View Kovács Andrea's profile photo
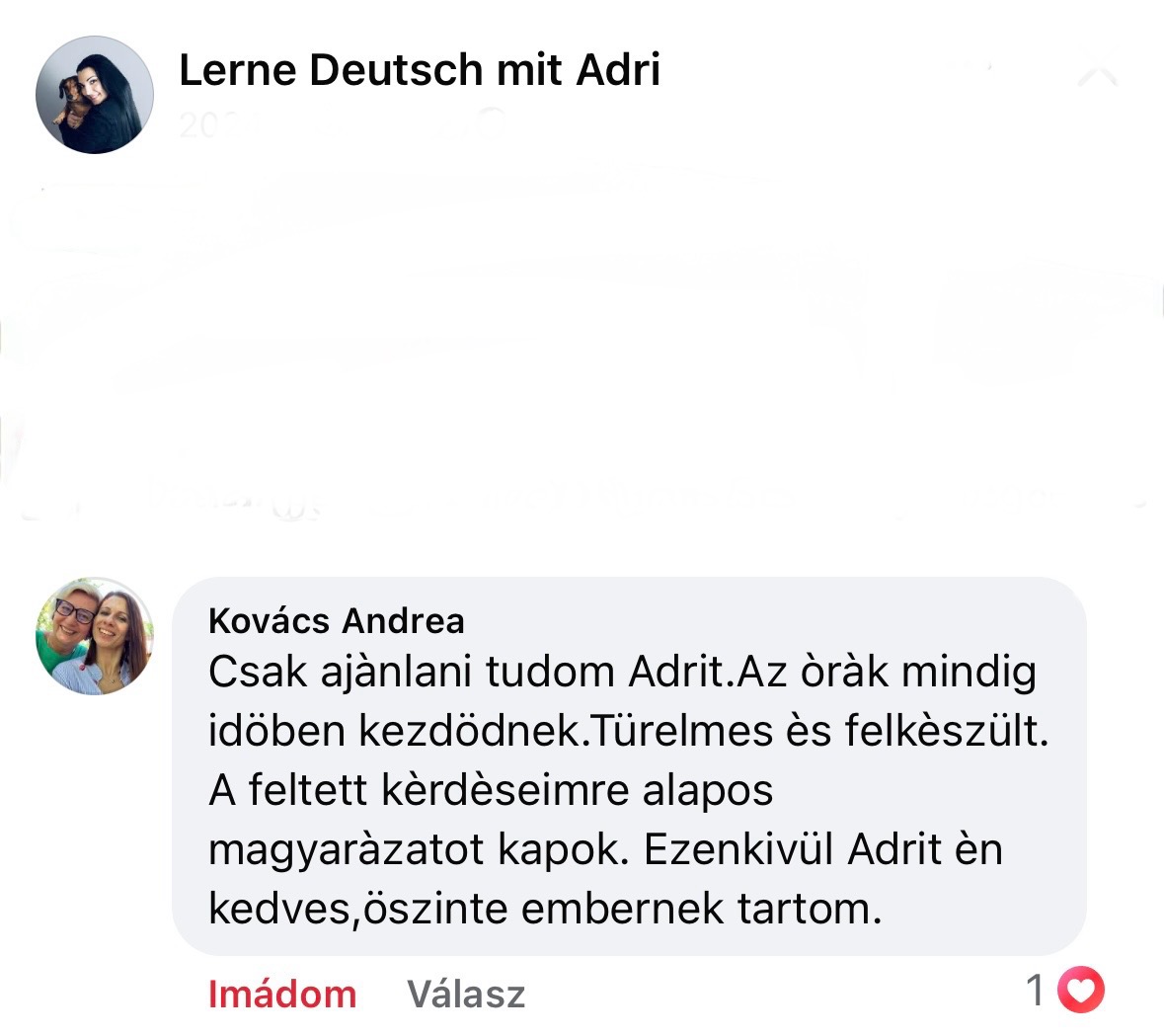The width and height of the screenshot is (1164, 1036). (95, 636)
